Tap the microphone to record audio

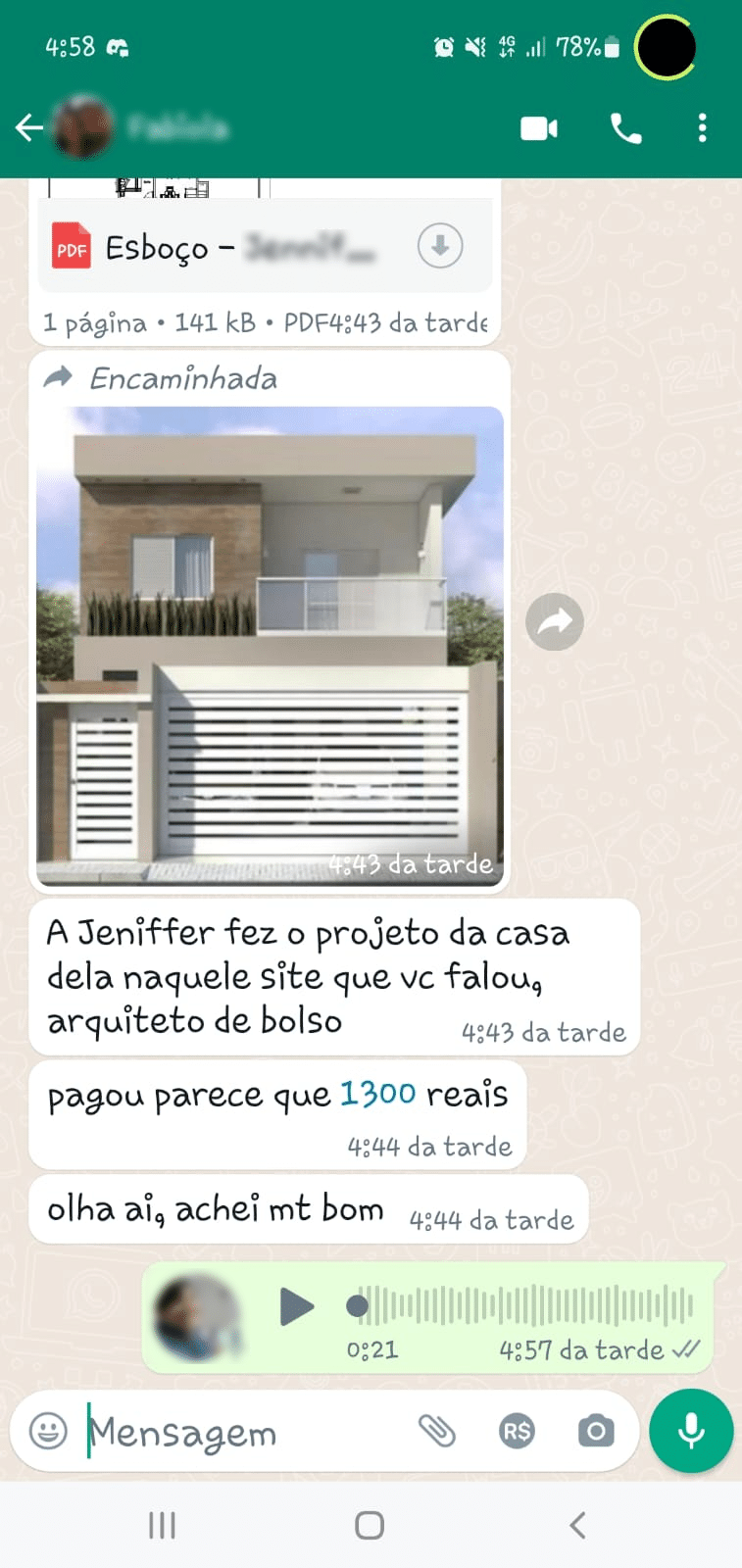pos(691,1431)
